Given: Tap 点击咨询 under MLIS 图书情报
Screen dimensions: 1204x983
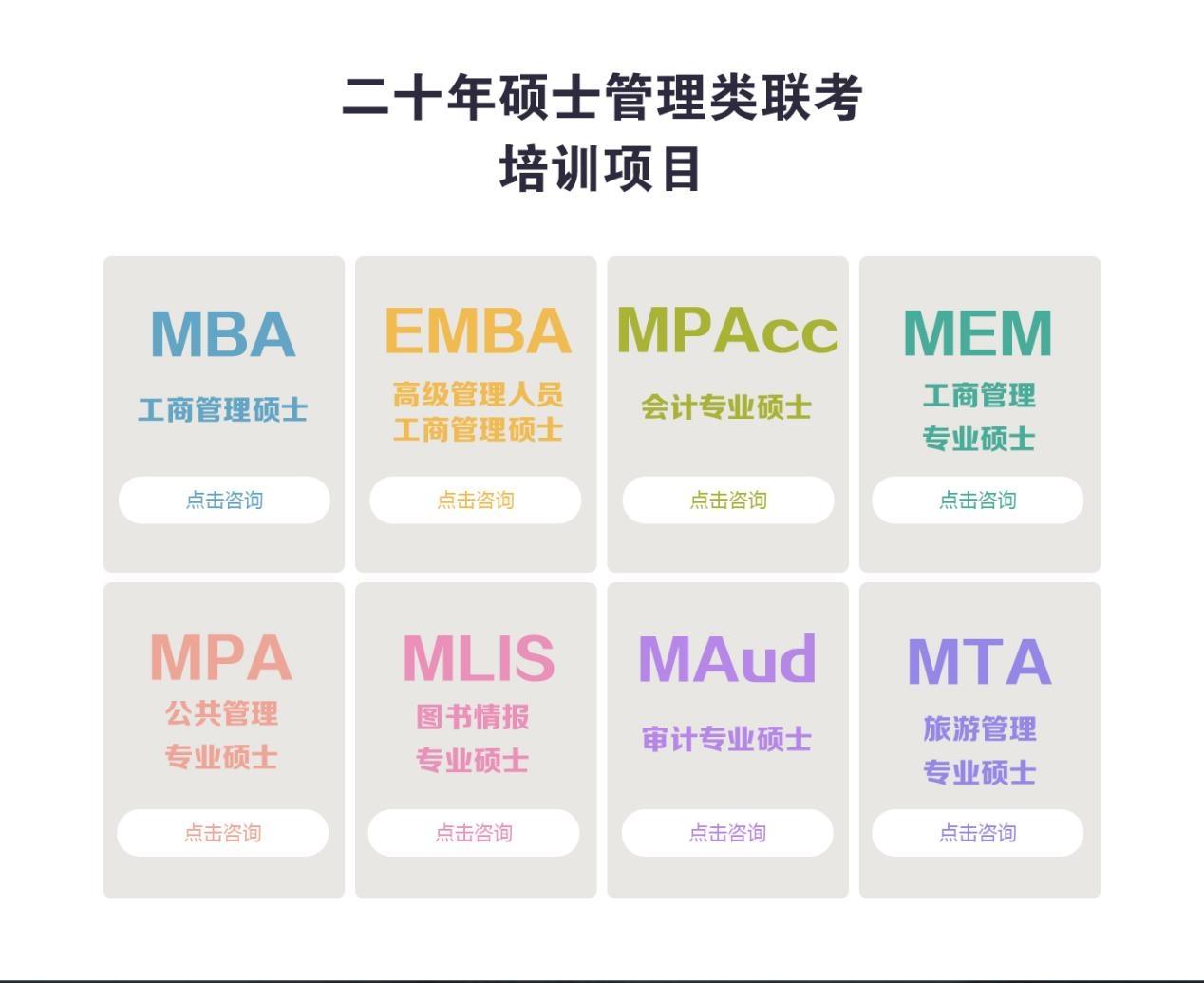Looking at the screenshot, I should pyautogui.click(x=474, y=833).
